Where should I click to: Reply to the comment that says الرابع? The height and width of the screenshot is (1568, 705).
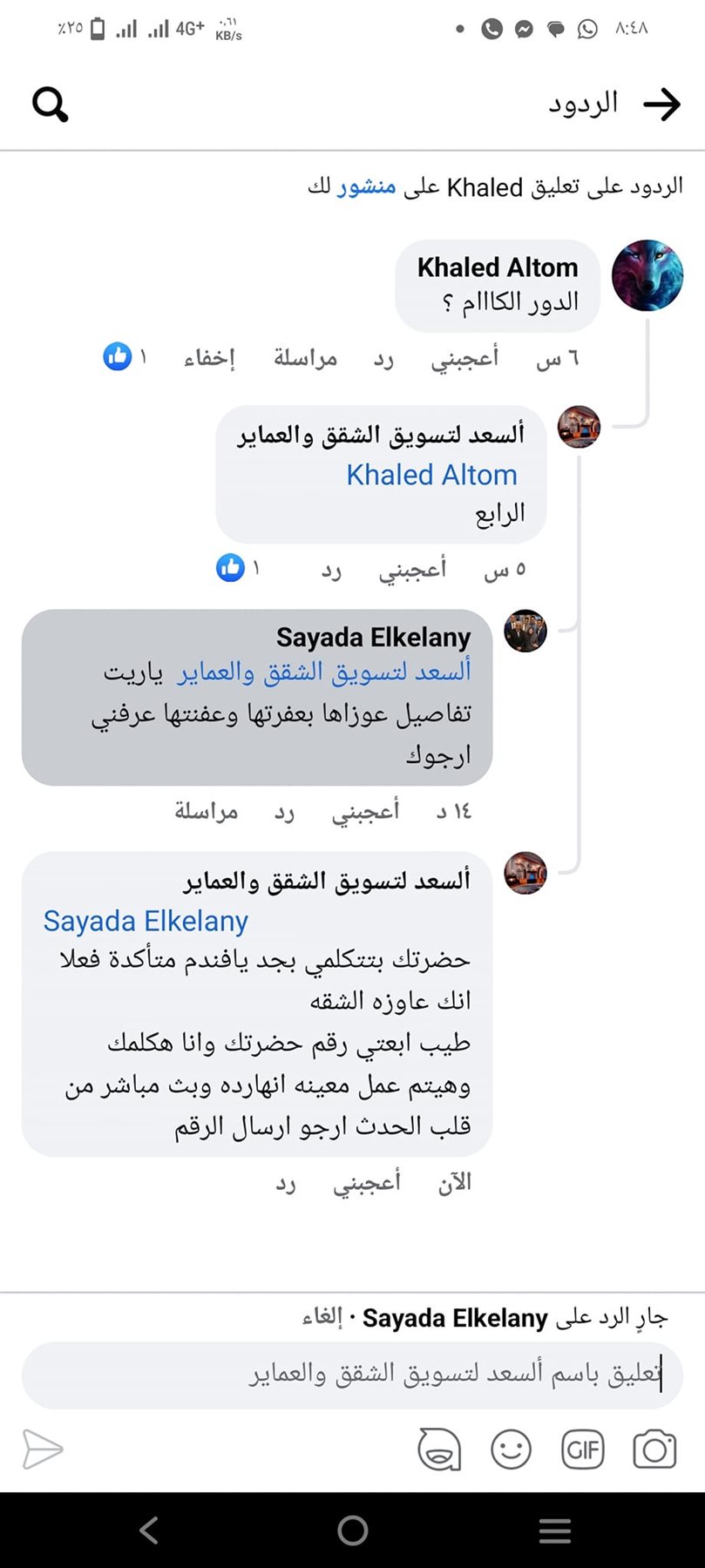coord(331,571)
